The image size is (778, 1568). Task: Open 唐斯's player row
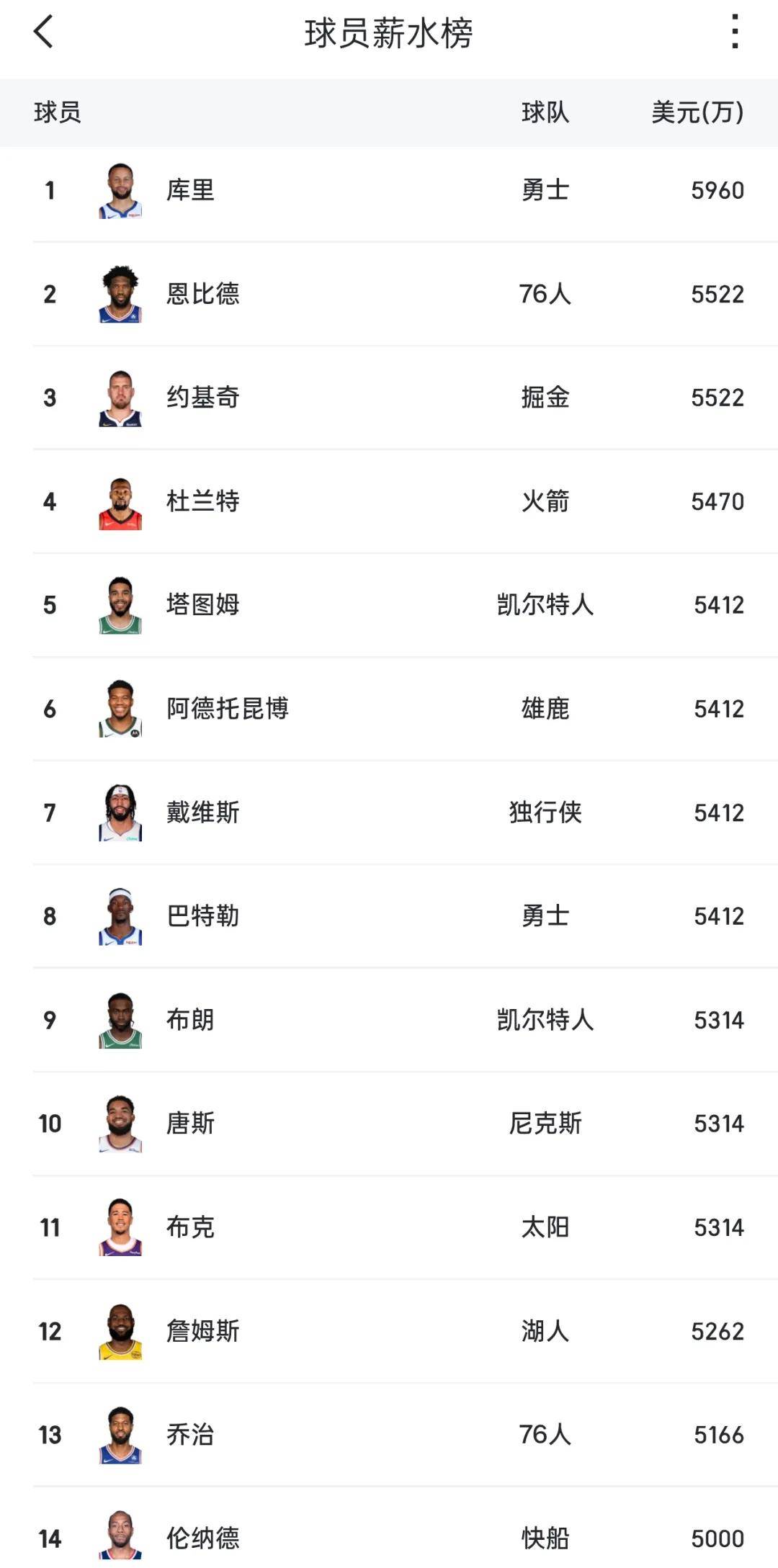190,1124
